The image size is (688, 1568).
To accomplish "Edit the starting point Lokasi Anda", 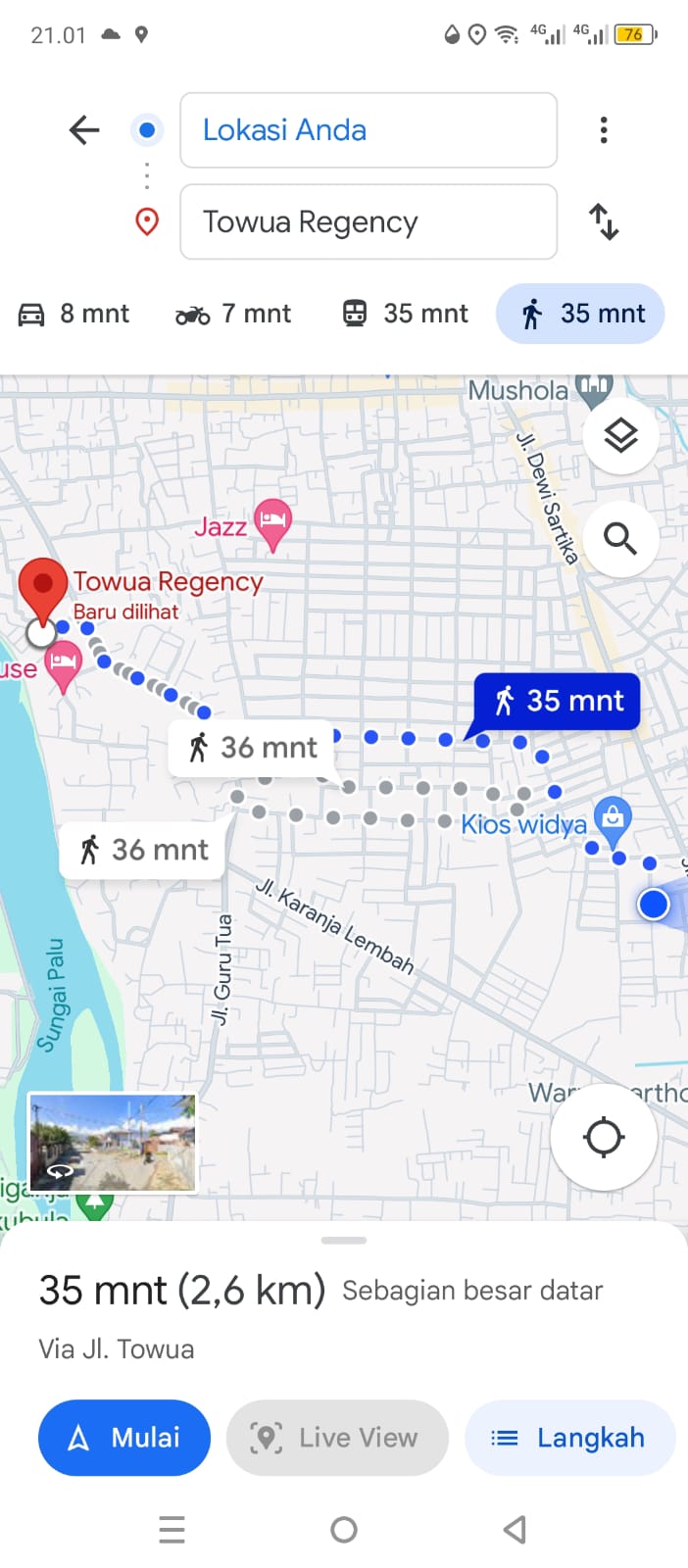I will point(369,130).
